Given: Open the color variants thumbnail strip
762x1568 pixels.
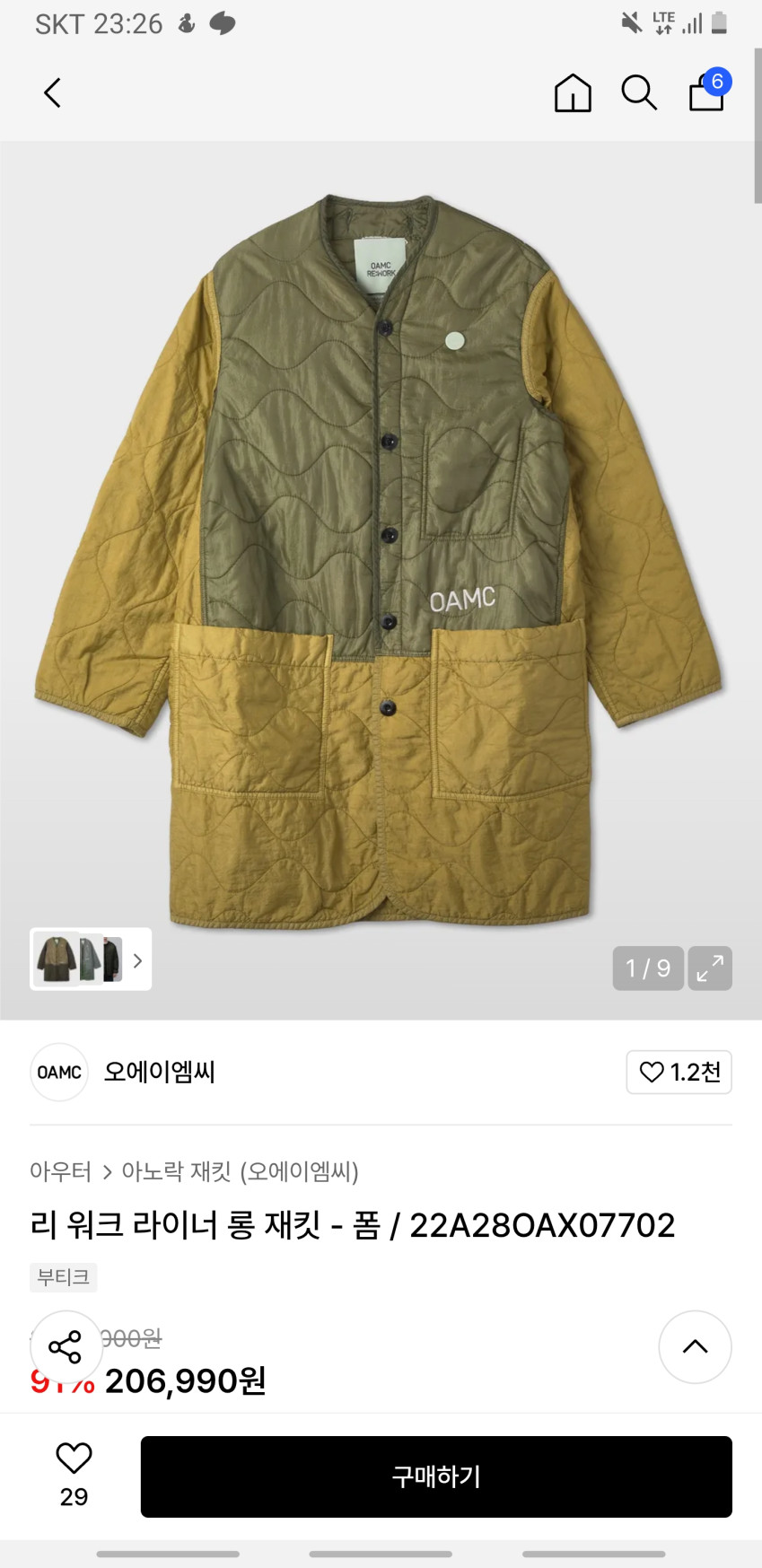Looking at the screenshot, I should (91, 959).
